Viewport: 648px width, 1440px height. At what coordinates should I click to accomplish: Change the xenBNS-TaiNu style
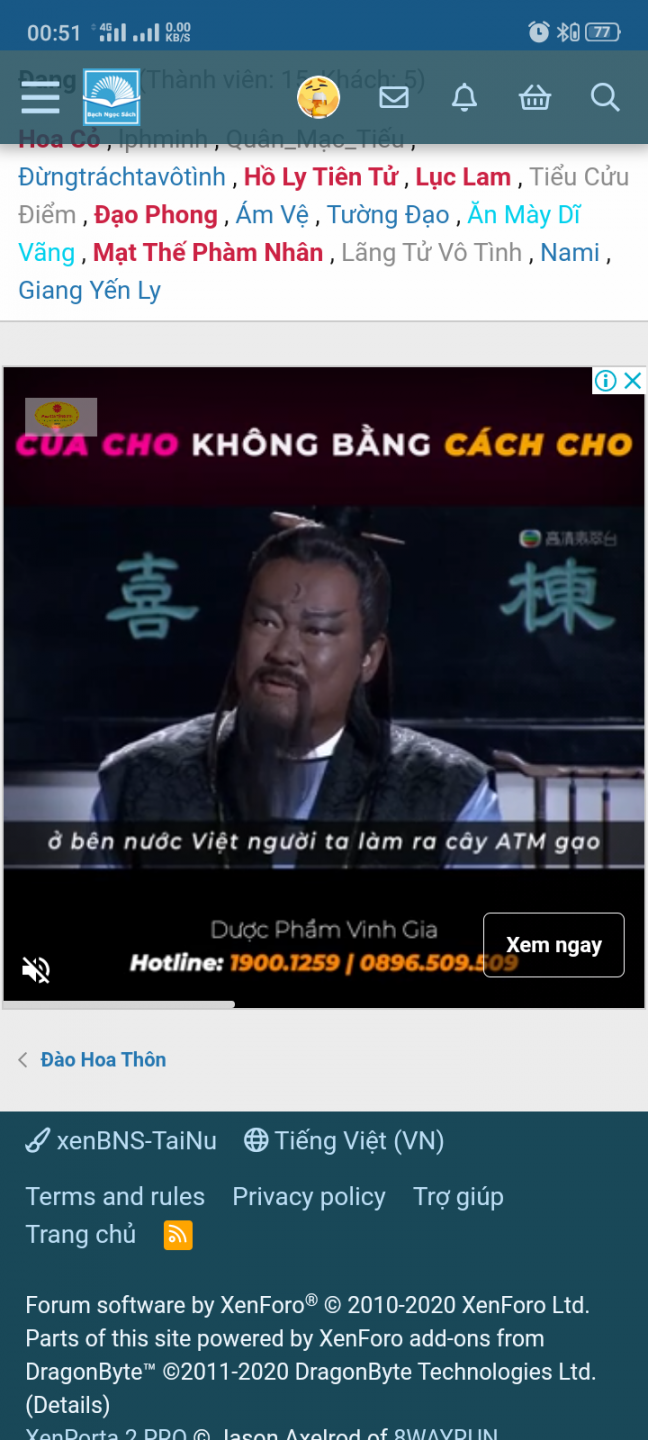(121, 1141)
